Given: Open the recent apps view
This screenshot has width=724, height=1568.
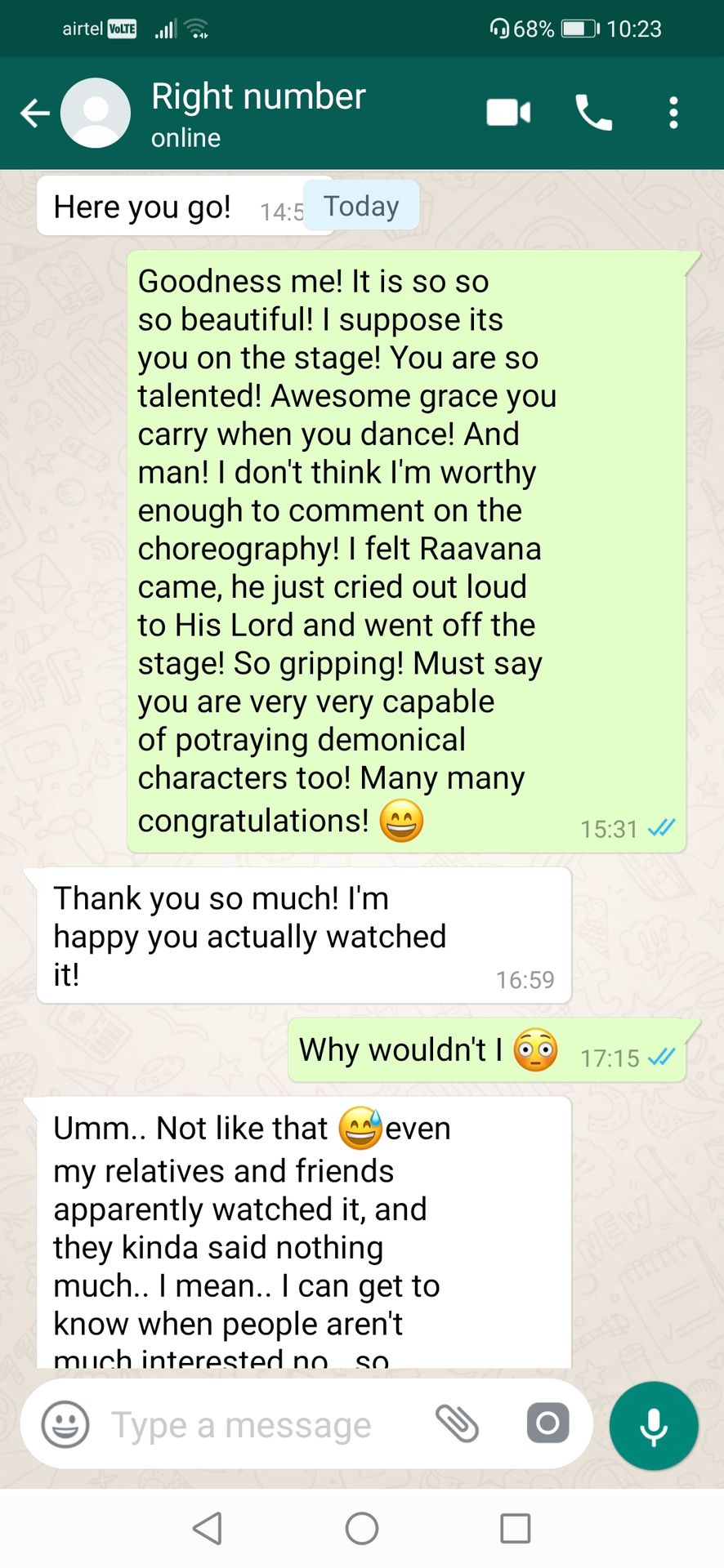Looking at the screenshot, I should [516, 1528].
